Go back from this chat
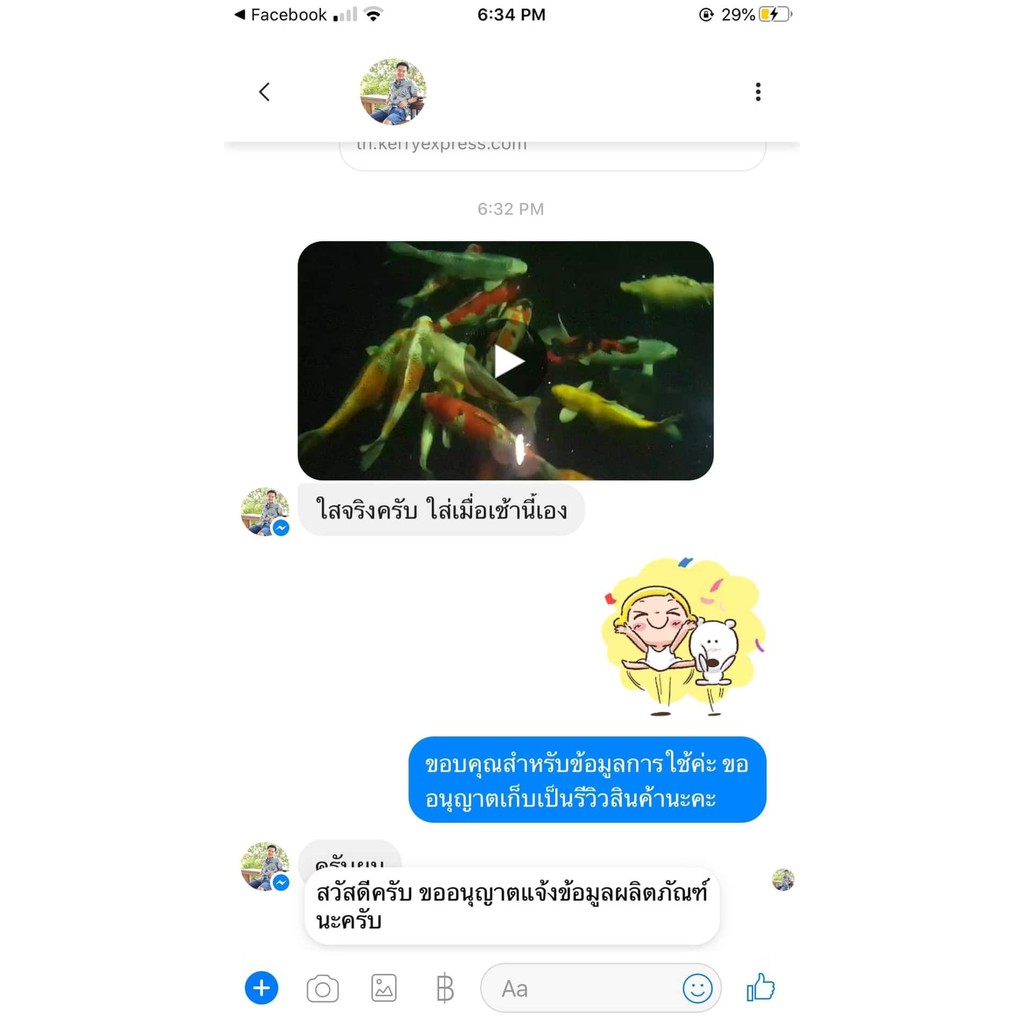 pos(264,92)
